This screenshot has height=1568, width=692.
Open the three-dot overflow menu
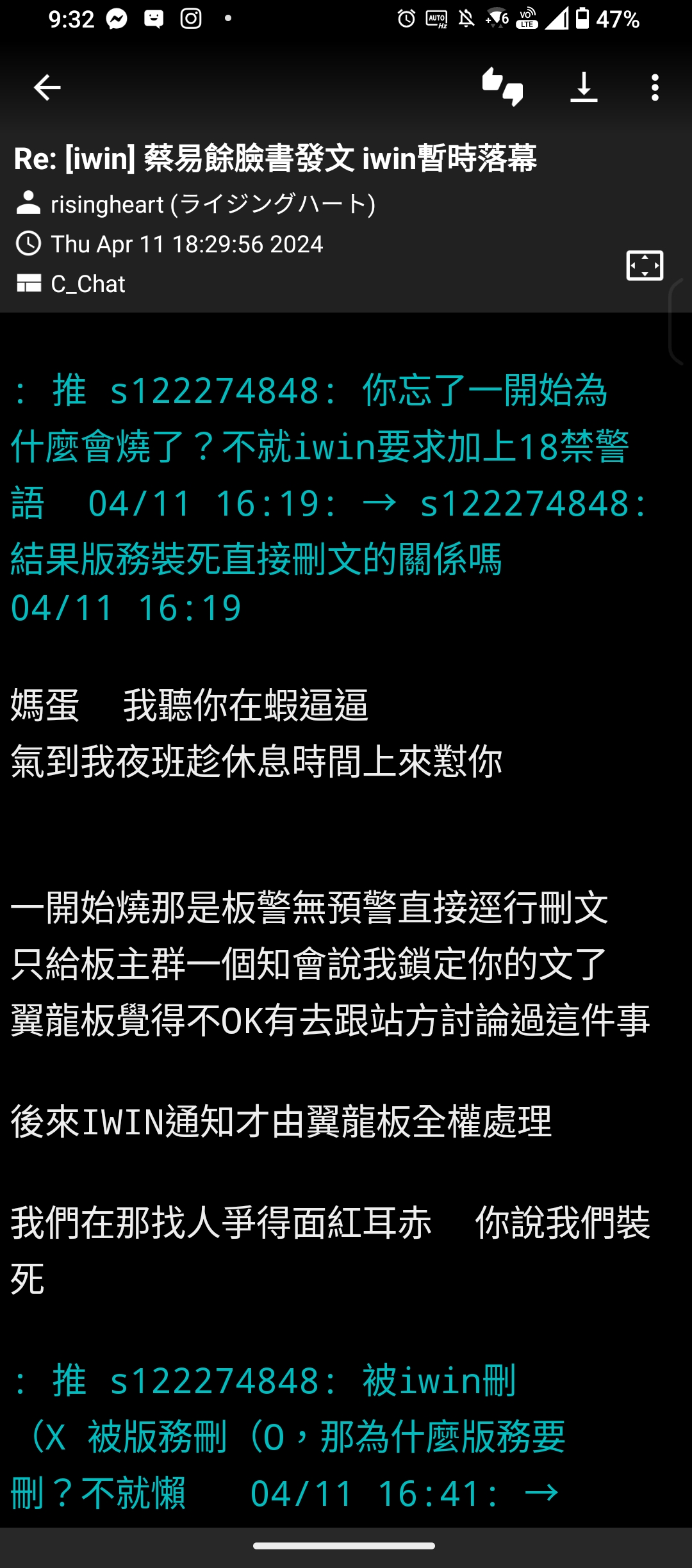click(x=654, y=87)
